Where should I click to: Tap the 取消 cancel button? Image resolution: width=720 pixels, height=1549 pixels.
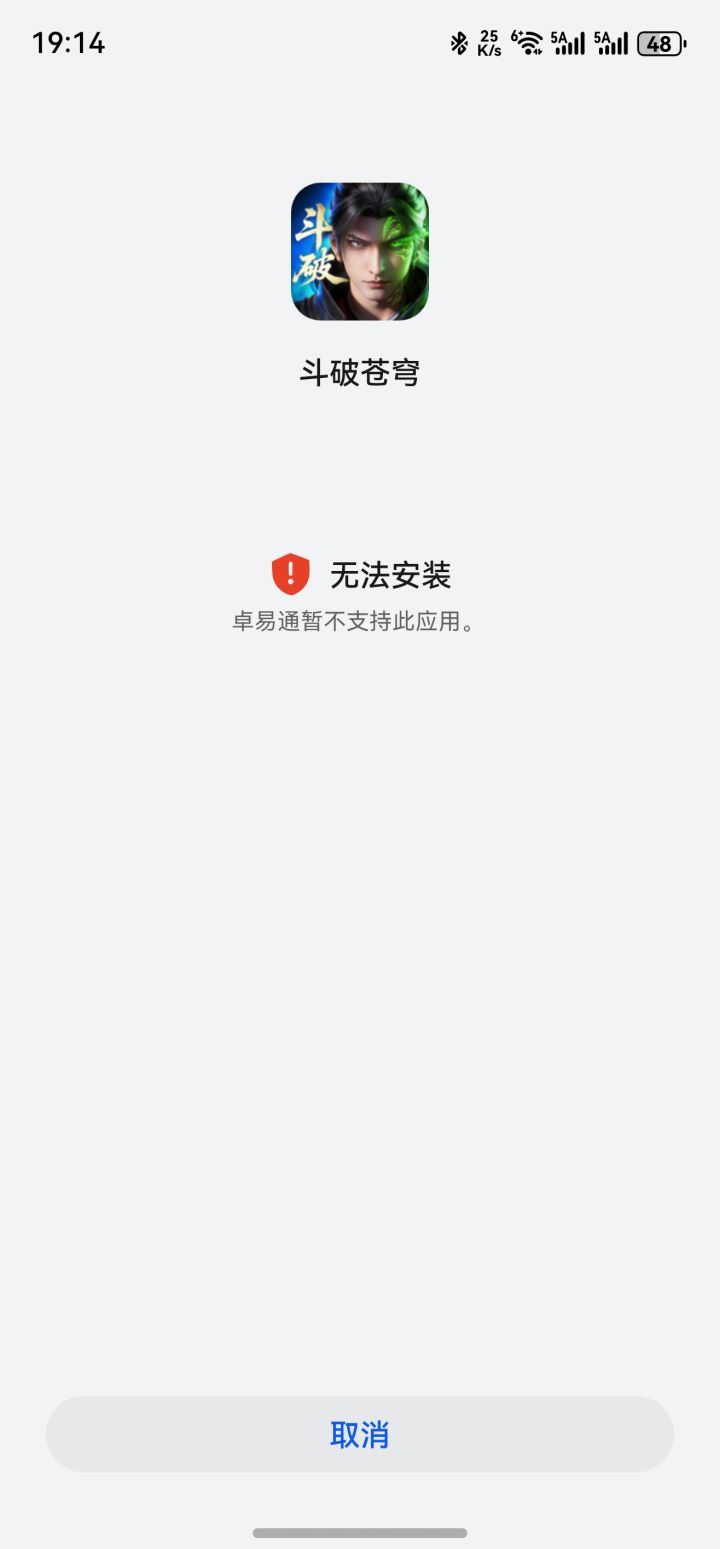pyautogui.click(x=360, y=1434)
